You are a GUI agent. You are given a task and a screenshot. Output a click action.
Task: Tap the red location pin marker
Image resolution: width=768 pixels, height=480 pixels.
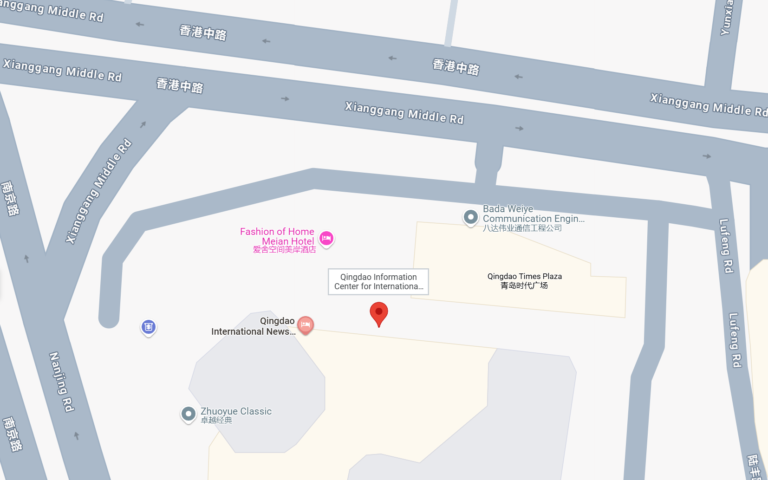[379, 313]
